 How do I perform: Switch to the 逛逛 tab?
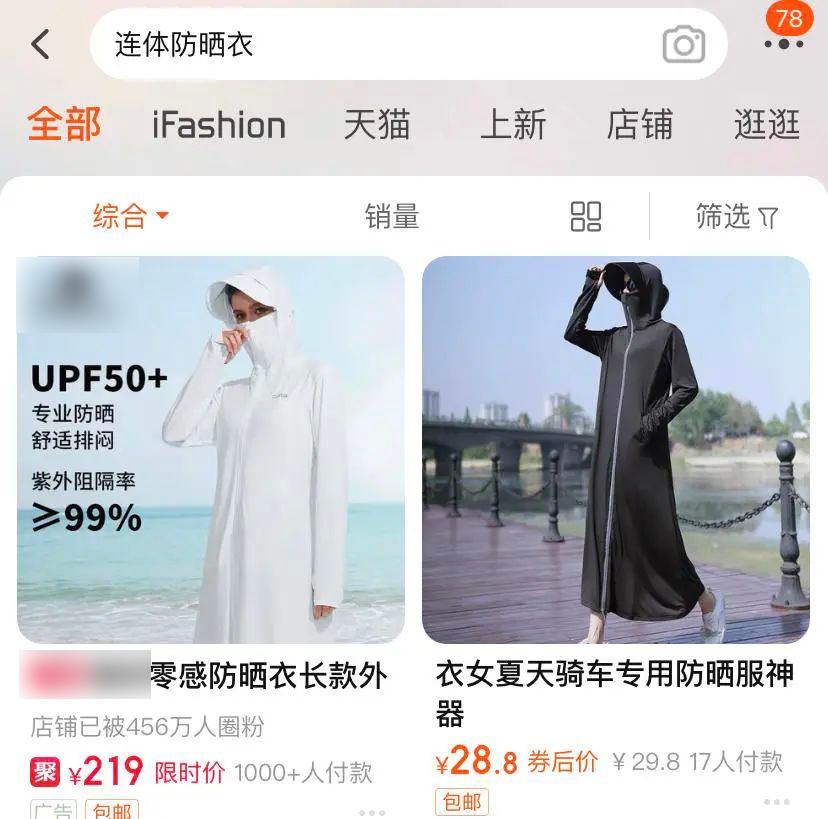pos(767,125)
